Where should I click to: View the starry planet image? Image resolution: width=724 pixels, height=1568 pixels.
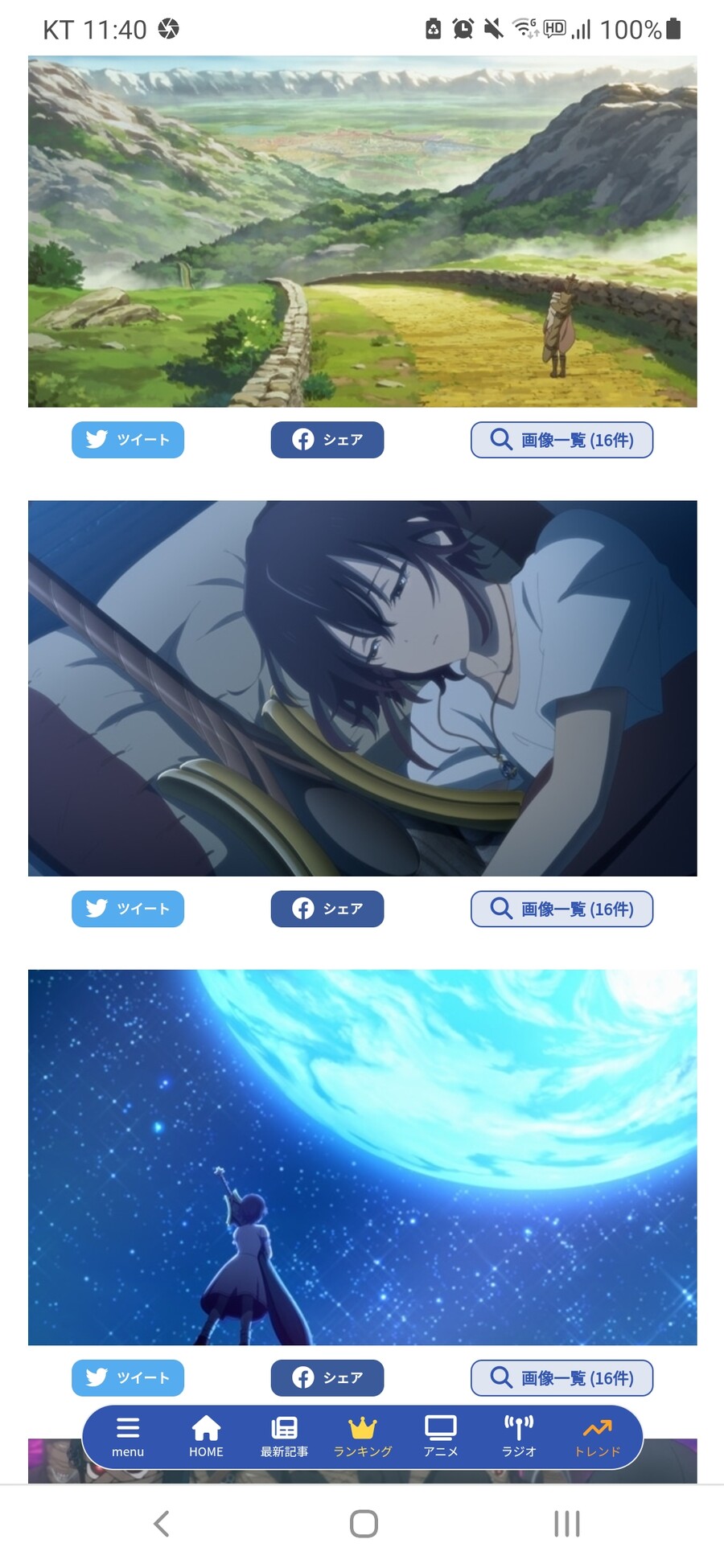tap(363, 1157)
